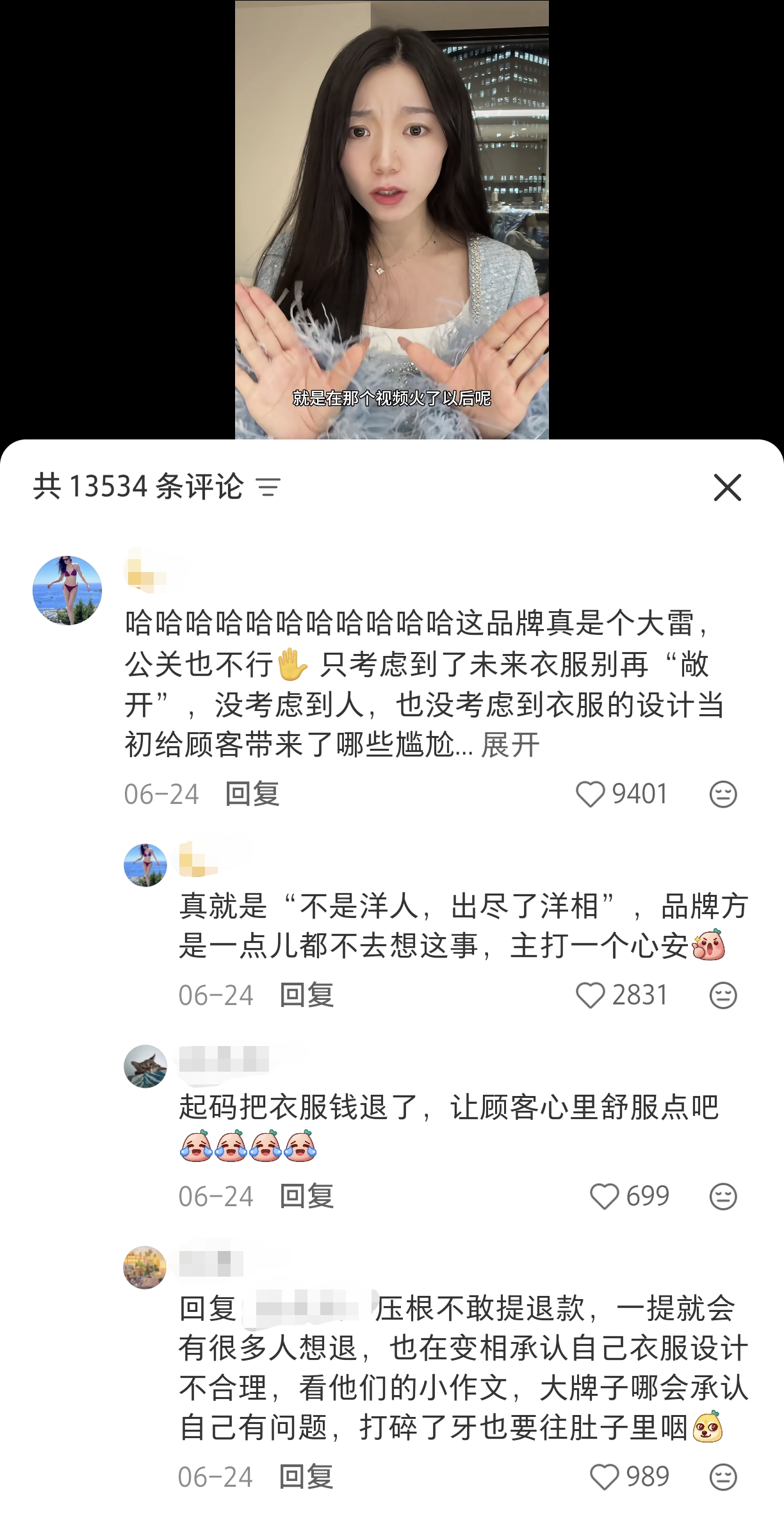Dislike the reply with 989 likes

tap(723, 1477)
